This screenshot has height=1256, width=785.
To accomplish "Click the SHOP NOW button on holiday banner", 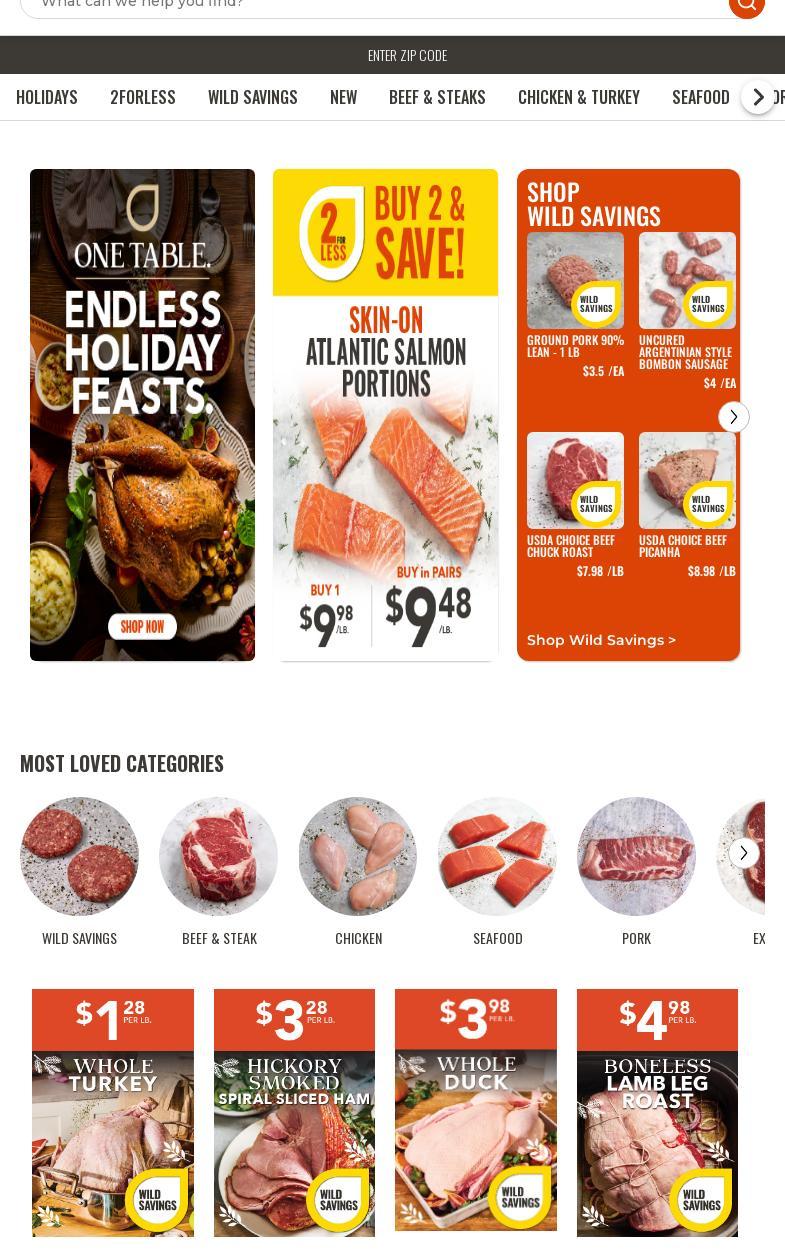I will click(142, 626).
